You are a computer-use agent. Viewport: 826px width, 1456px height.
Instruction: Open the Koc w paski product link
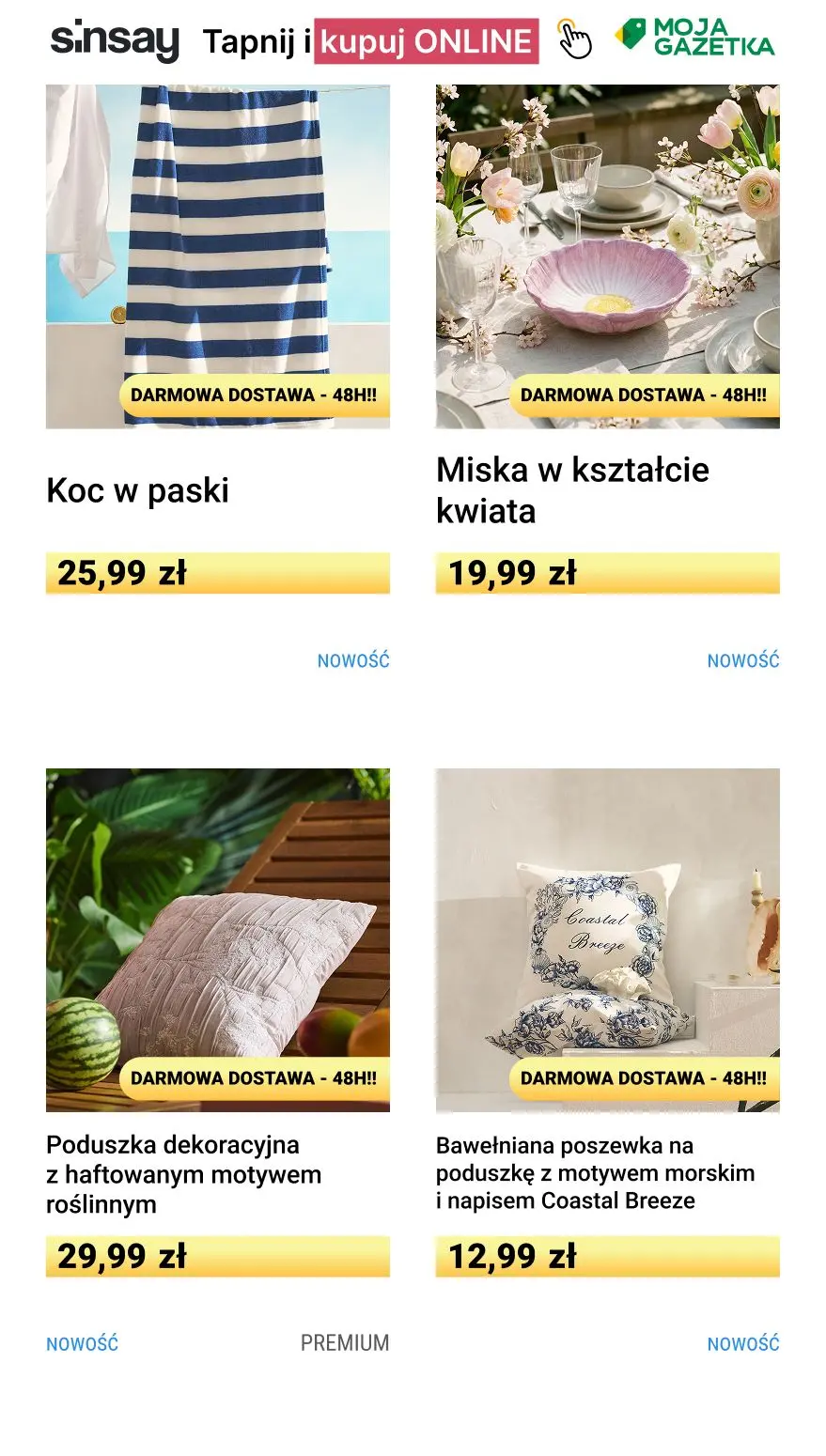coord(137,489)
